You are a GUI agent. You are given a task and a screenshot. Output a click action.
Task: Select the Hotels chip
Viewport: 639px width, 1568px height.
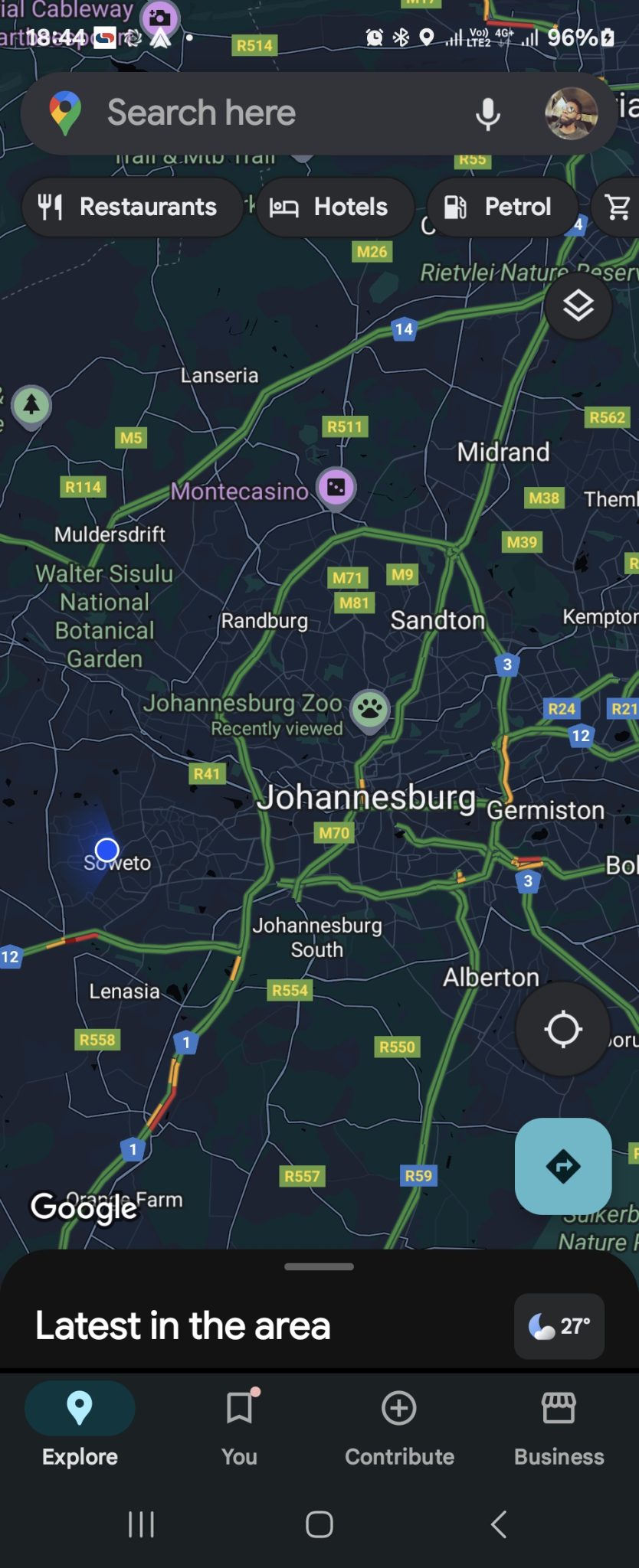point(335,207)
